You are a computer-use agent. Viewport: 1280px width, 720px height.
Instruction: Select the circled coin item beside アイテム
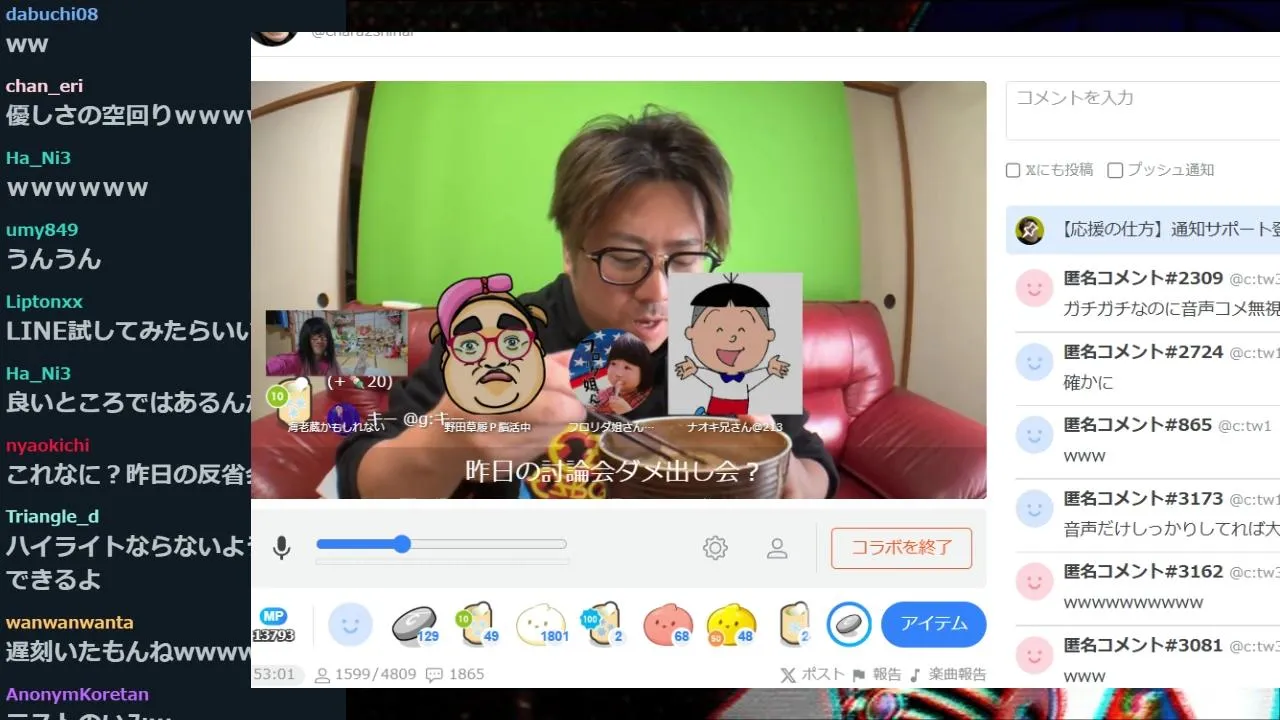coord(848,625)
